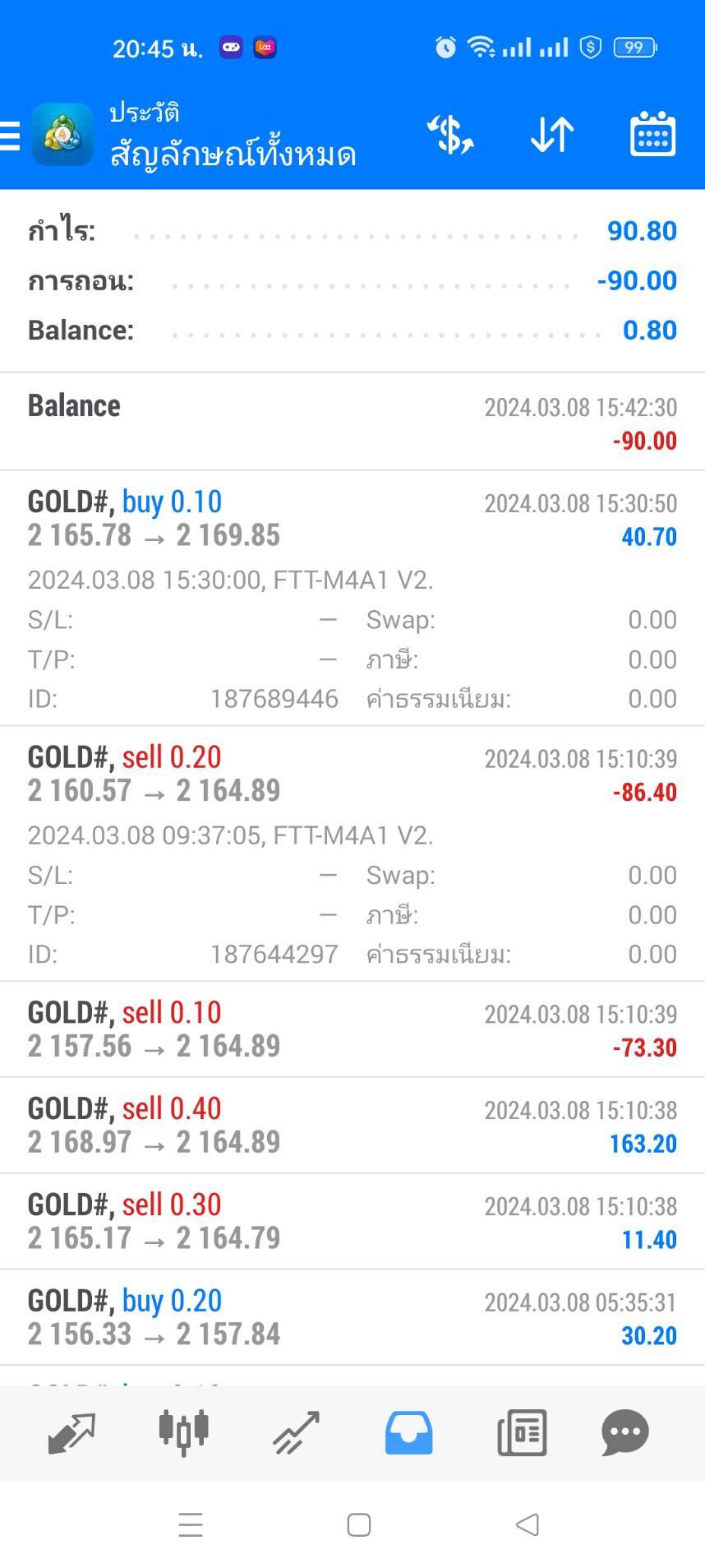705x1568 pixels.
Task: Expand the GOLD# sell 0.40 trade
Action: (352, 1126)
